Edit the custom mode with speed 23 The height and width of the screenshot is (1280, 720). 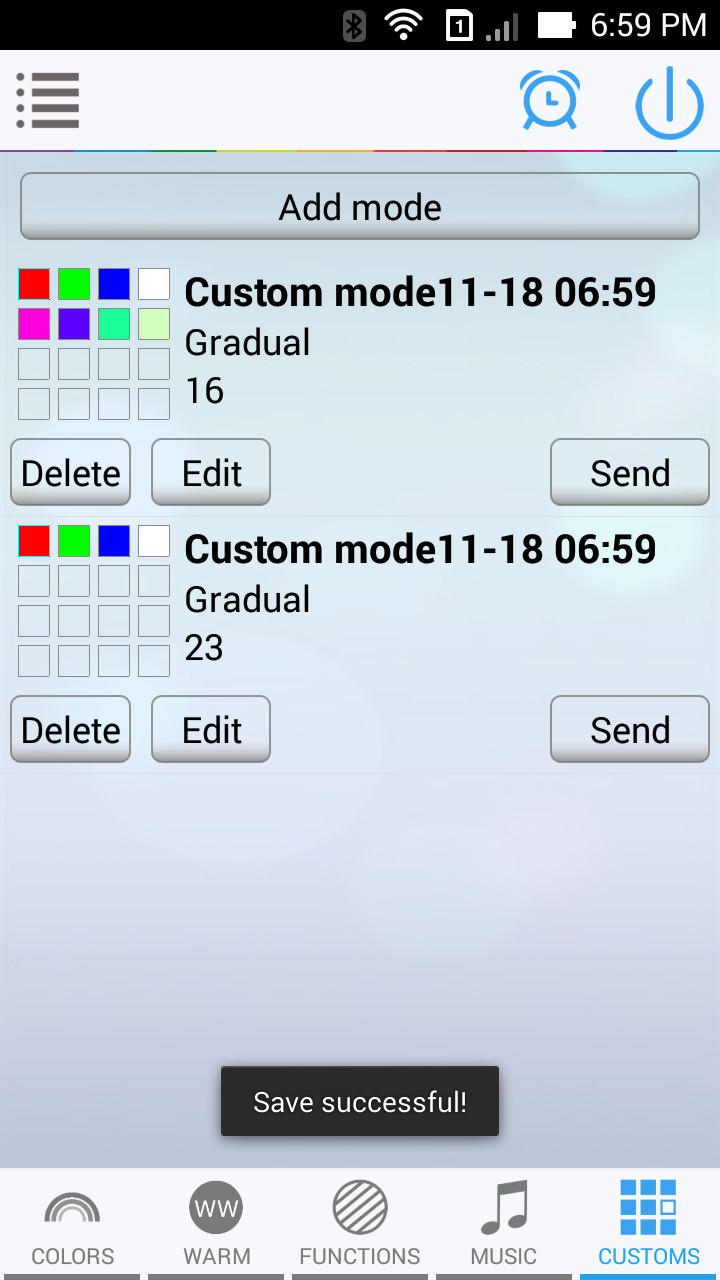(x=211, y=729)
